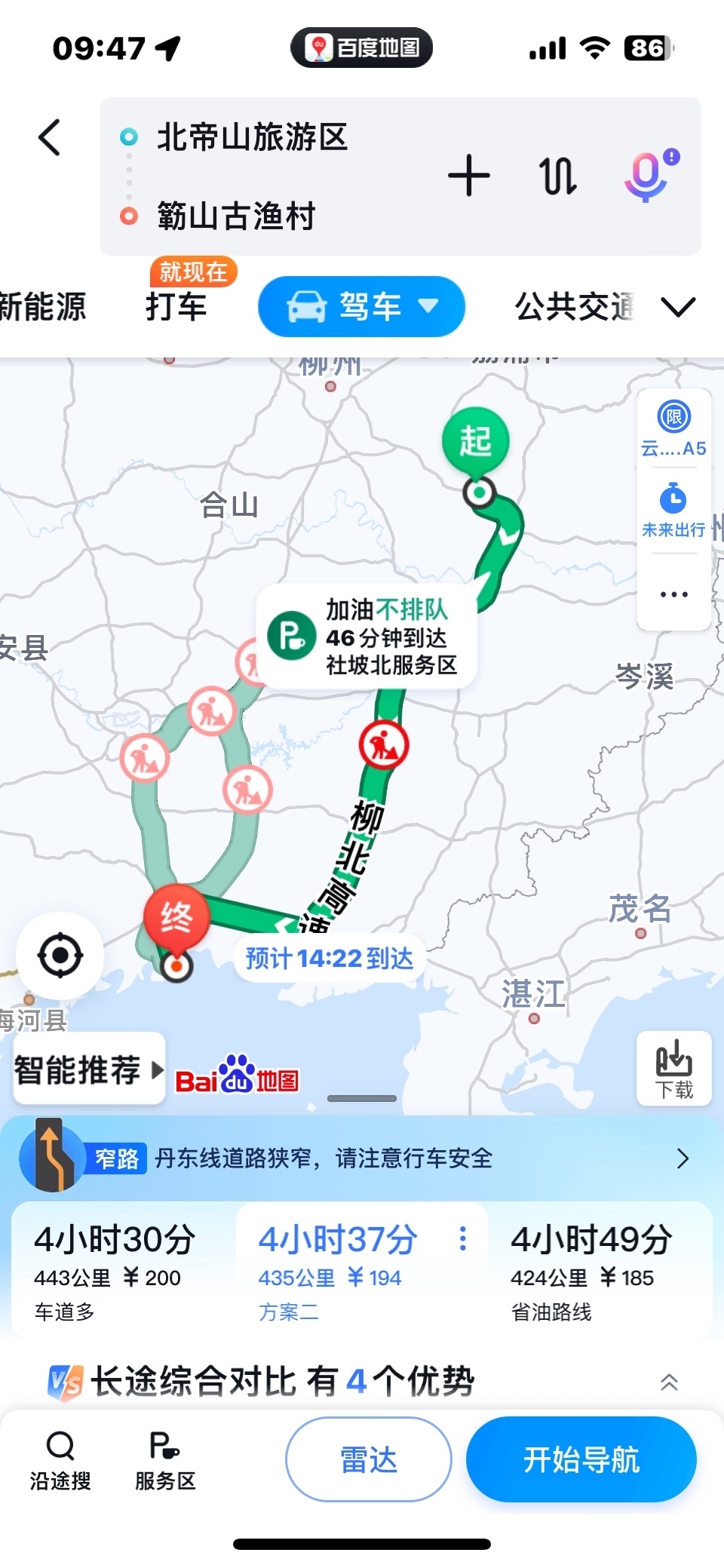Viewport: 724px width, 1568px height.
Task: Swap start and destination
Action: coord(558,176)
